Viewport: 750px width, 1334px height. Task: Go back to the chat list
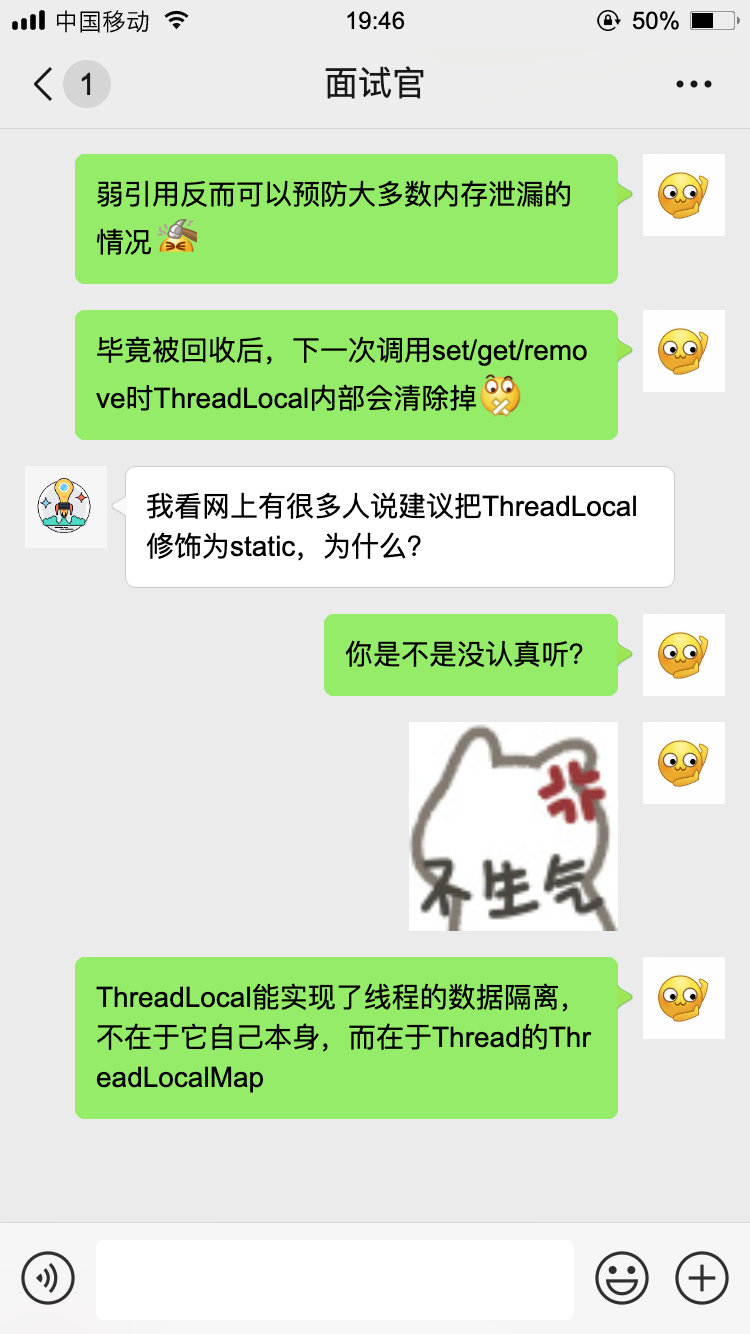(x=44, y=84)
